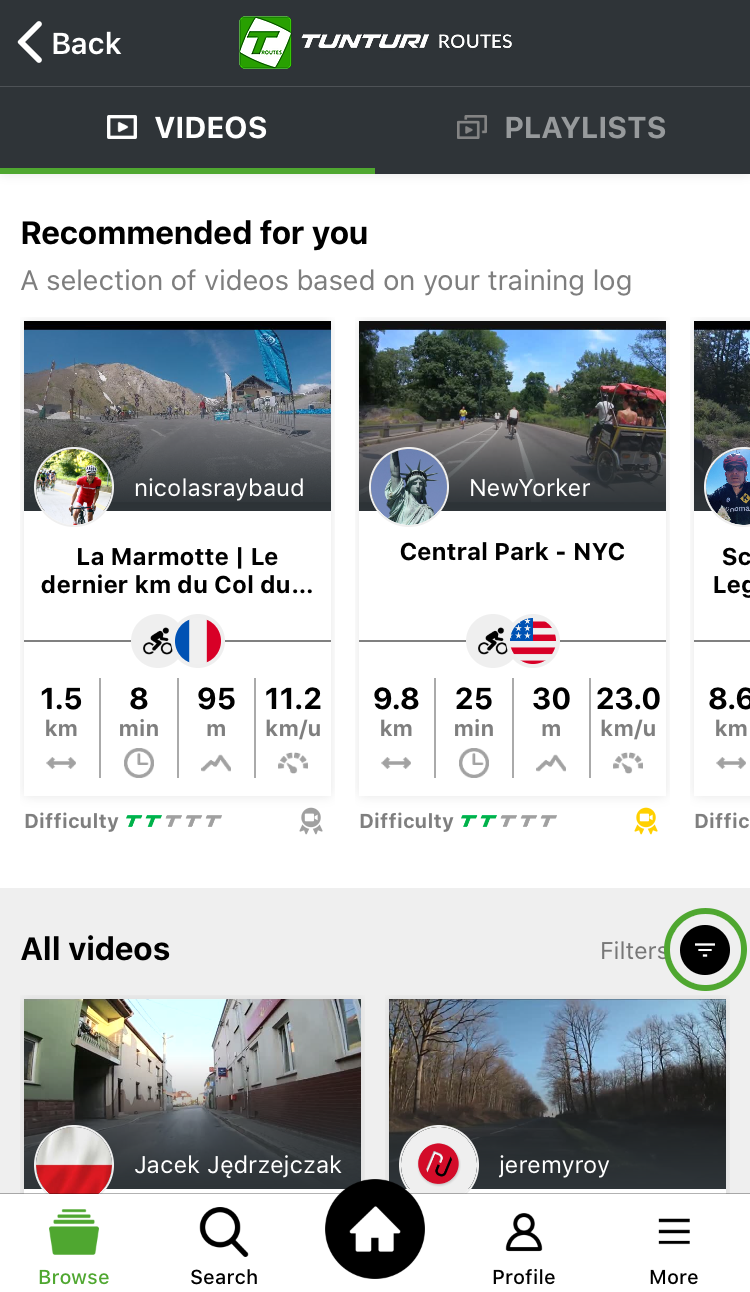Switch to the Playlists tab
The image size is (750, 1292).
click(x=562, y=128)
